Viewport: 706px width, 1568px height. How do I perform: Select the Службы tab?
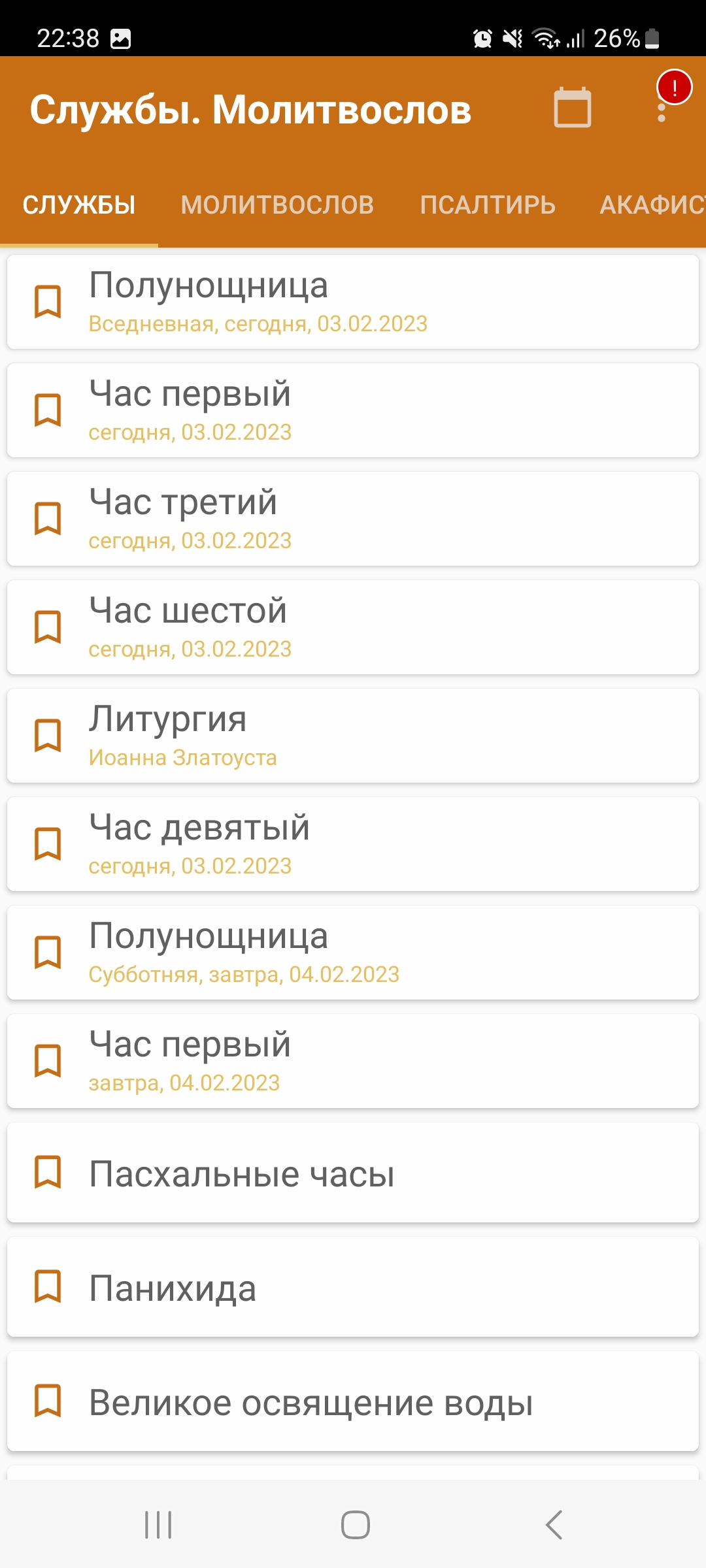coord(79,205)
